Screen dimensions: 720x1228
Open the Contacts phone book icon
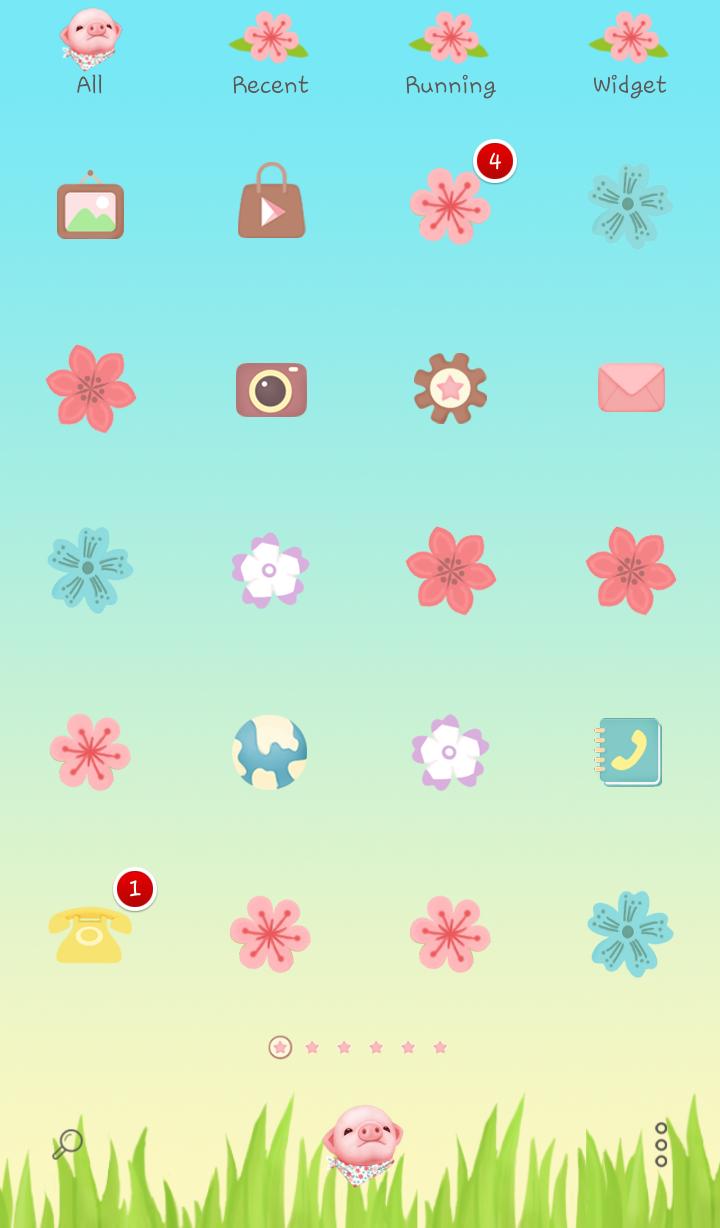630,752
